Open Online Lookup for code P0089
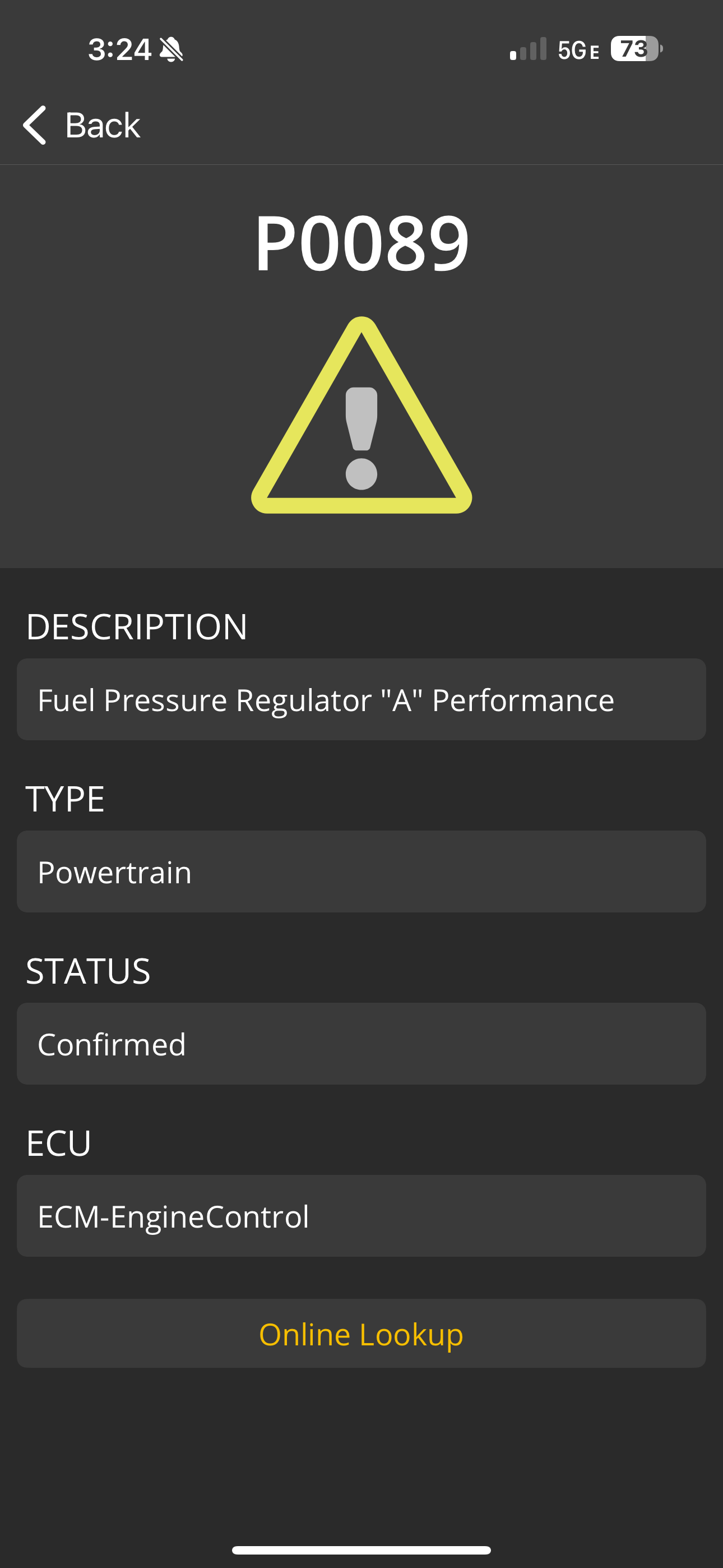Image resolution: width=723 pixels, height=1568 pixels. click(x=361, y=1334)
